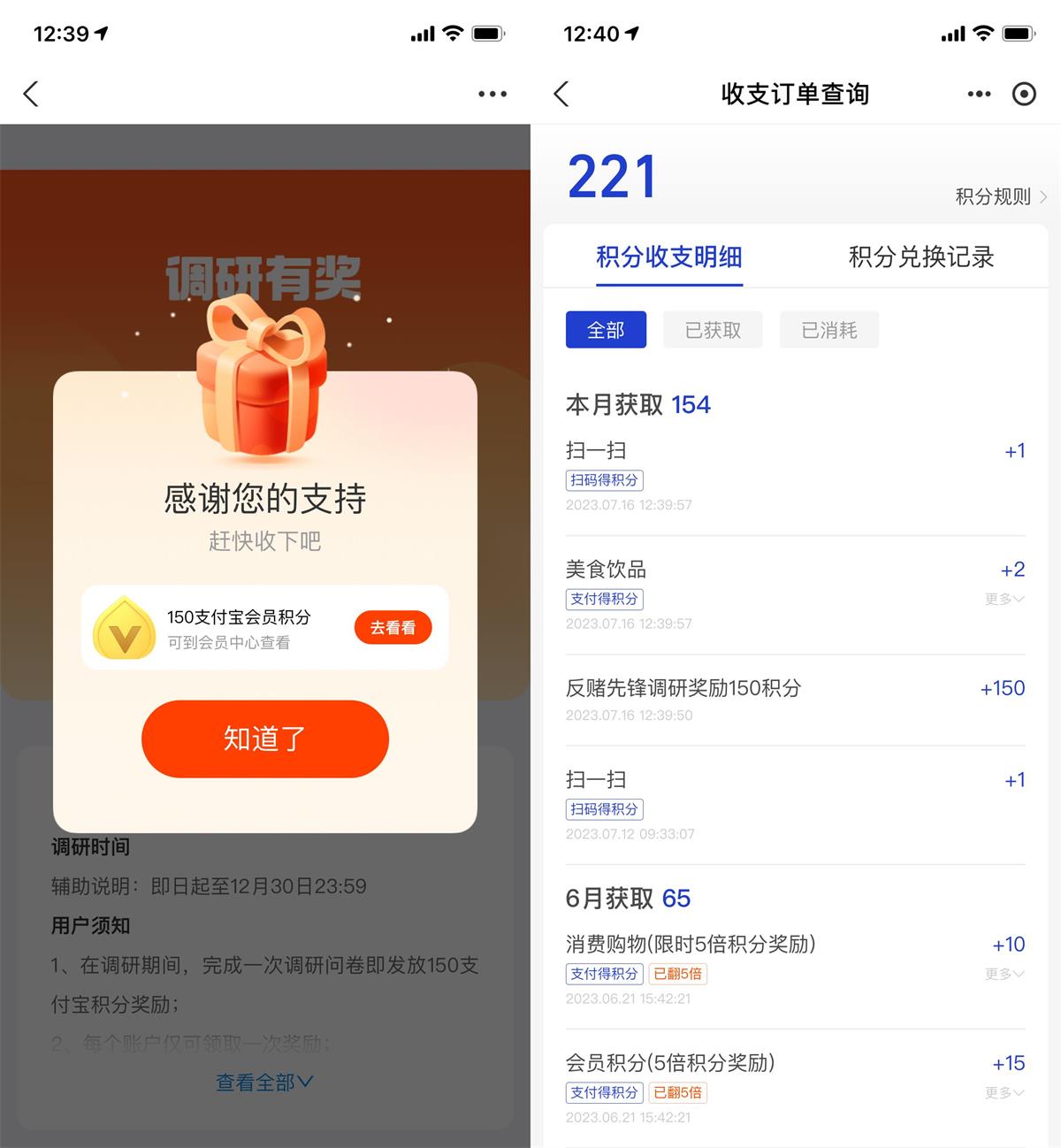Open the overflow menu on the 调研有奖 page

[x=492, y=94]
